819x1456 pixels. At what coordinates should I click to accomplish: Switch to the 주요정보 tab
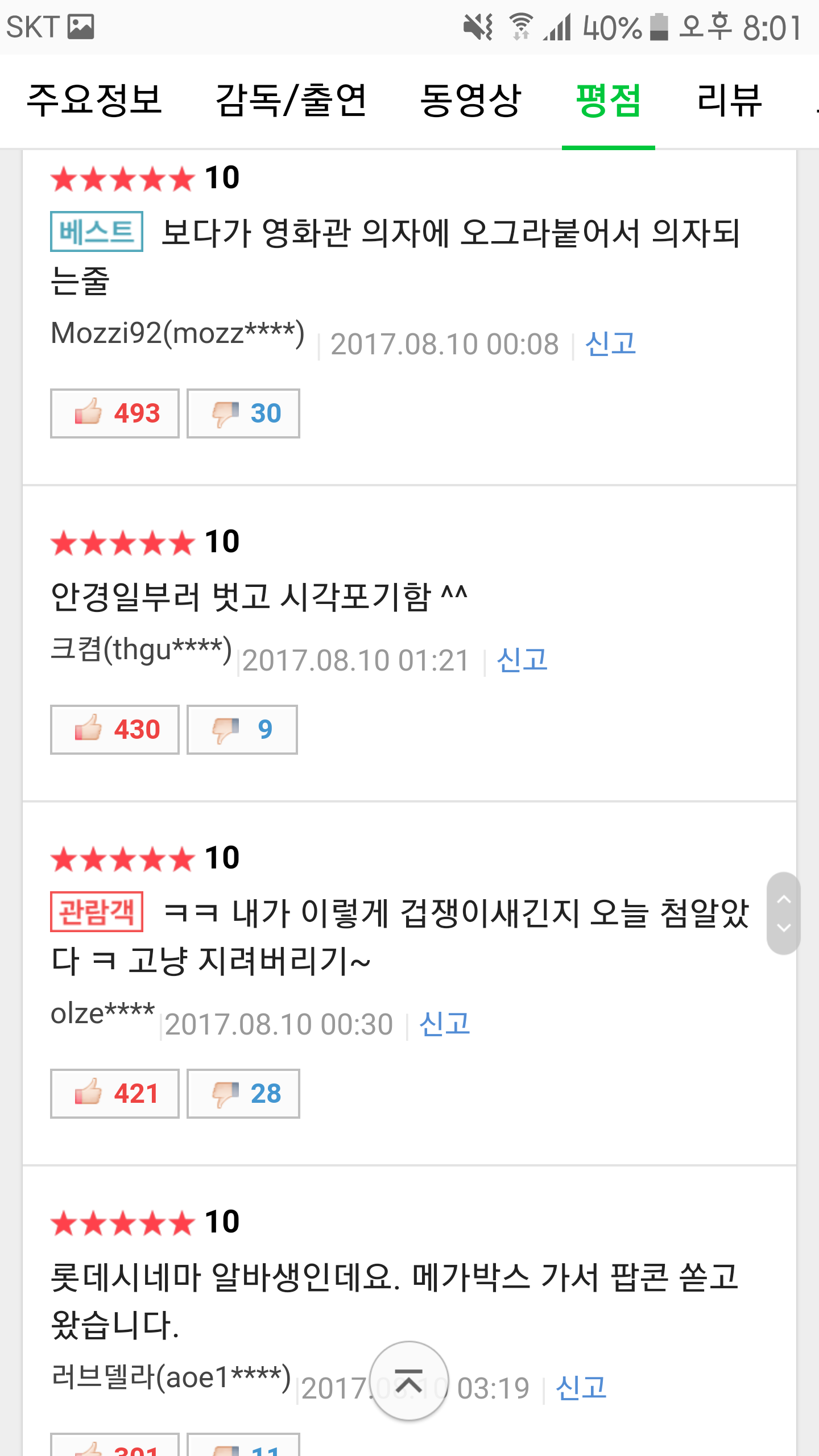94,101
